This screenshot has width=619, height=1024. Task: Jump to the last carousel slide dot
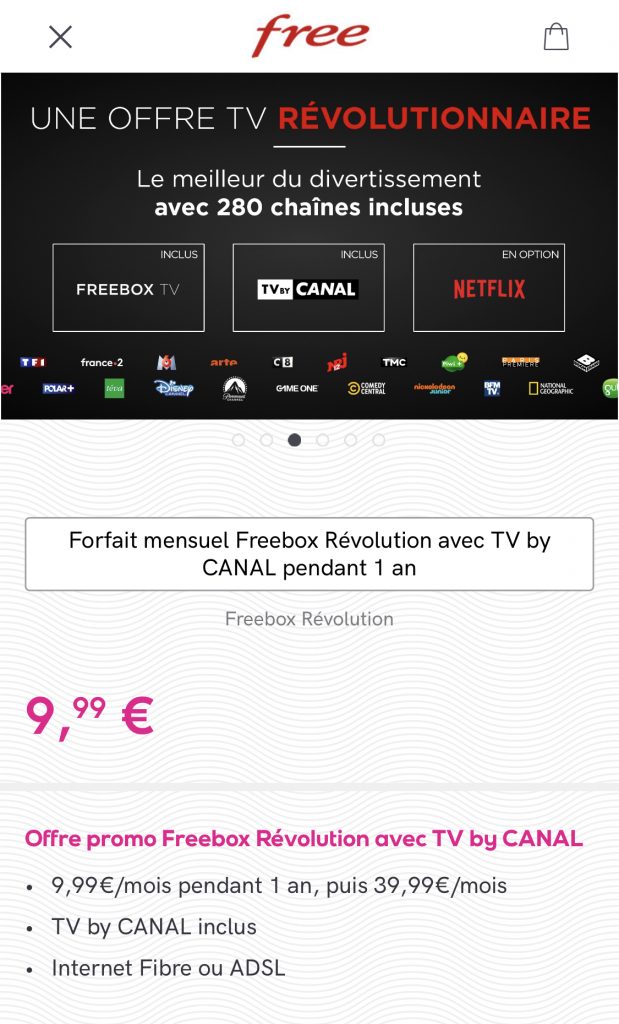pyautogui.click(x=379, y=440)
